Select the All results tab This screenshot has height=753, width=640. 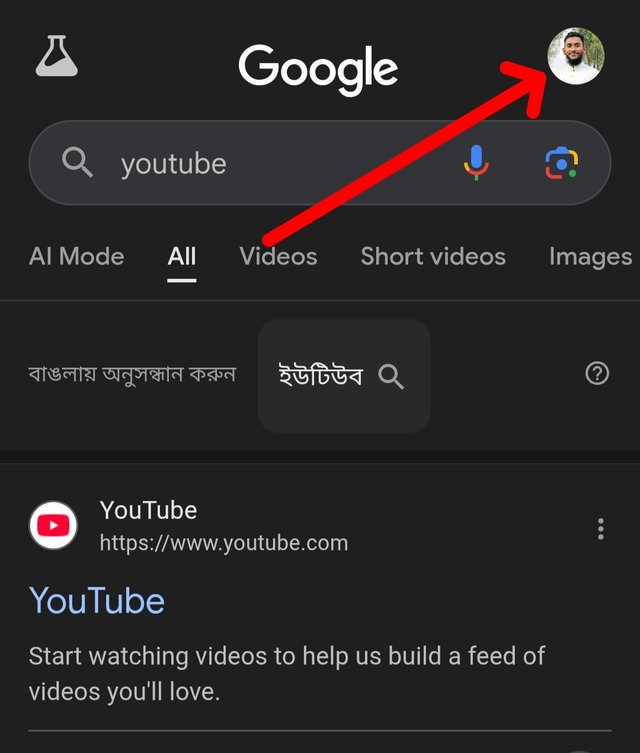pos(182,256)
